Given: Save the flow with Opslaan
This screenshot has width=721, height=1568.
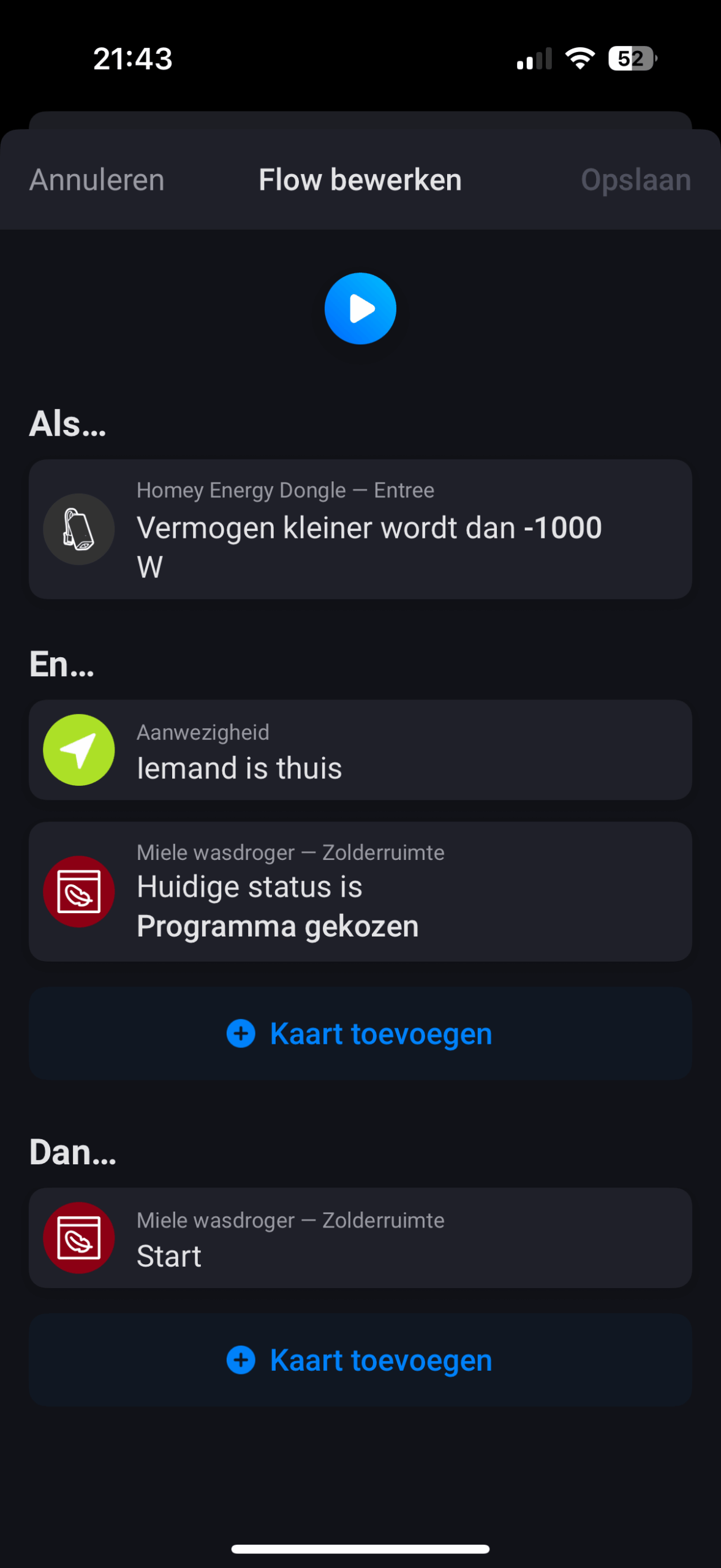Looking at the screenshot, I should click(x=635, y=180).
